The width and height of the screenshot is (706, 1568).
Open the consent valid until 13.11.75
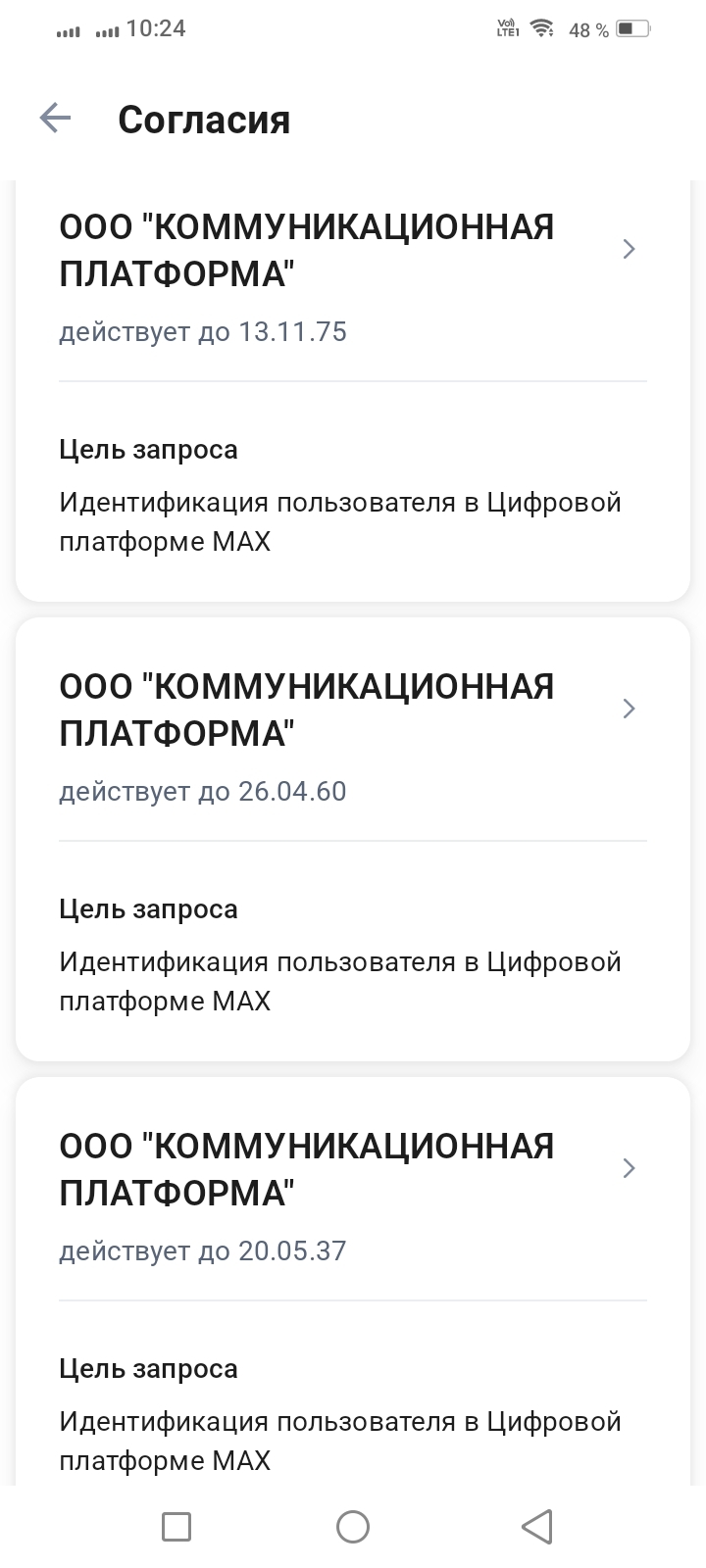(x=353, y=274)
